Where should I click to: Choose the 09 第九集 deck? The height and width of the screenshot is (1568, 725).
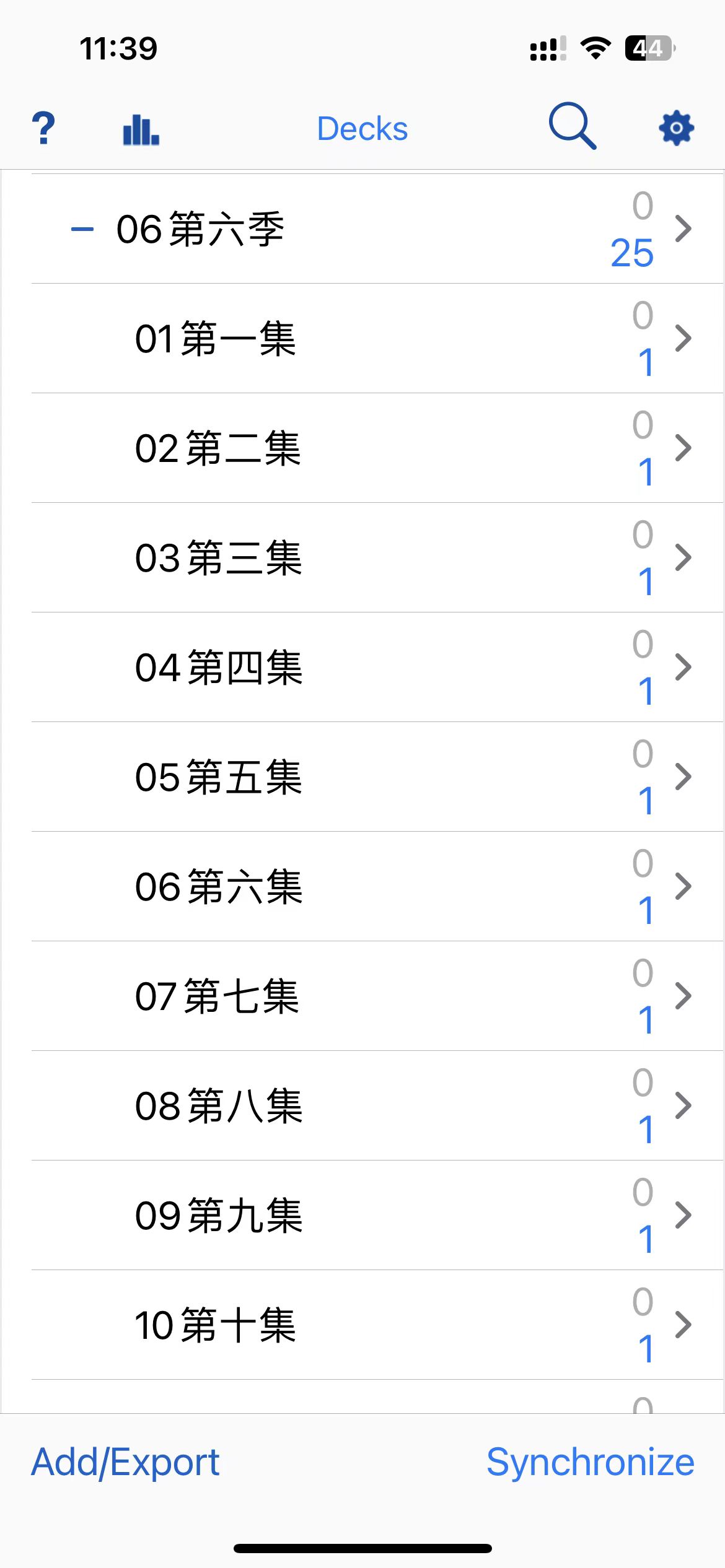377,1216
